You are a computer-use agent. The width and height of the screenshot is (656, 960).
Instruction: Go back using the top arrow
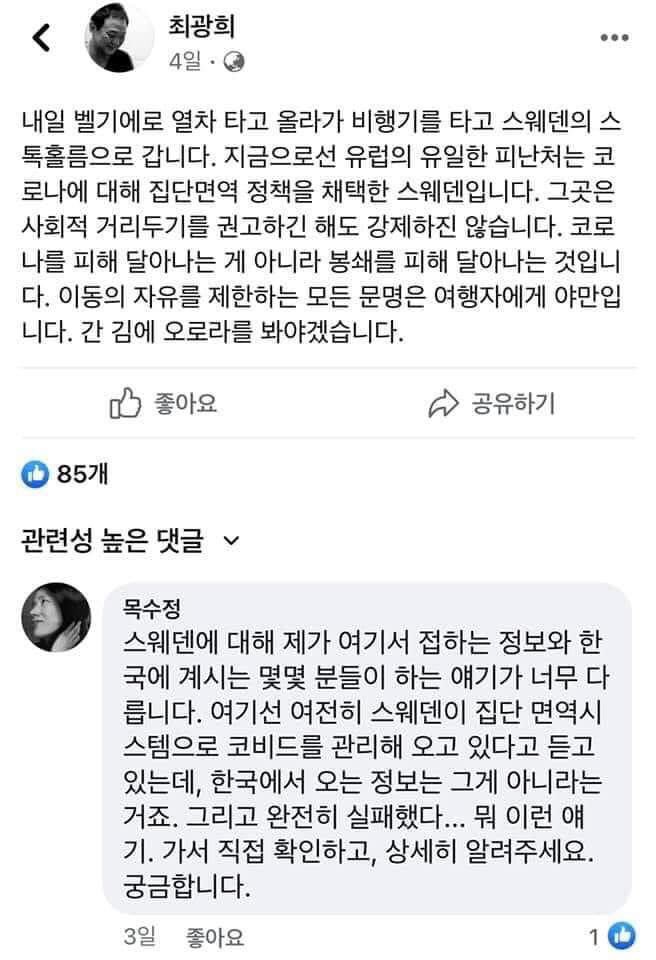click(41, 38)
